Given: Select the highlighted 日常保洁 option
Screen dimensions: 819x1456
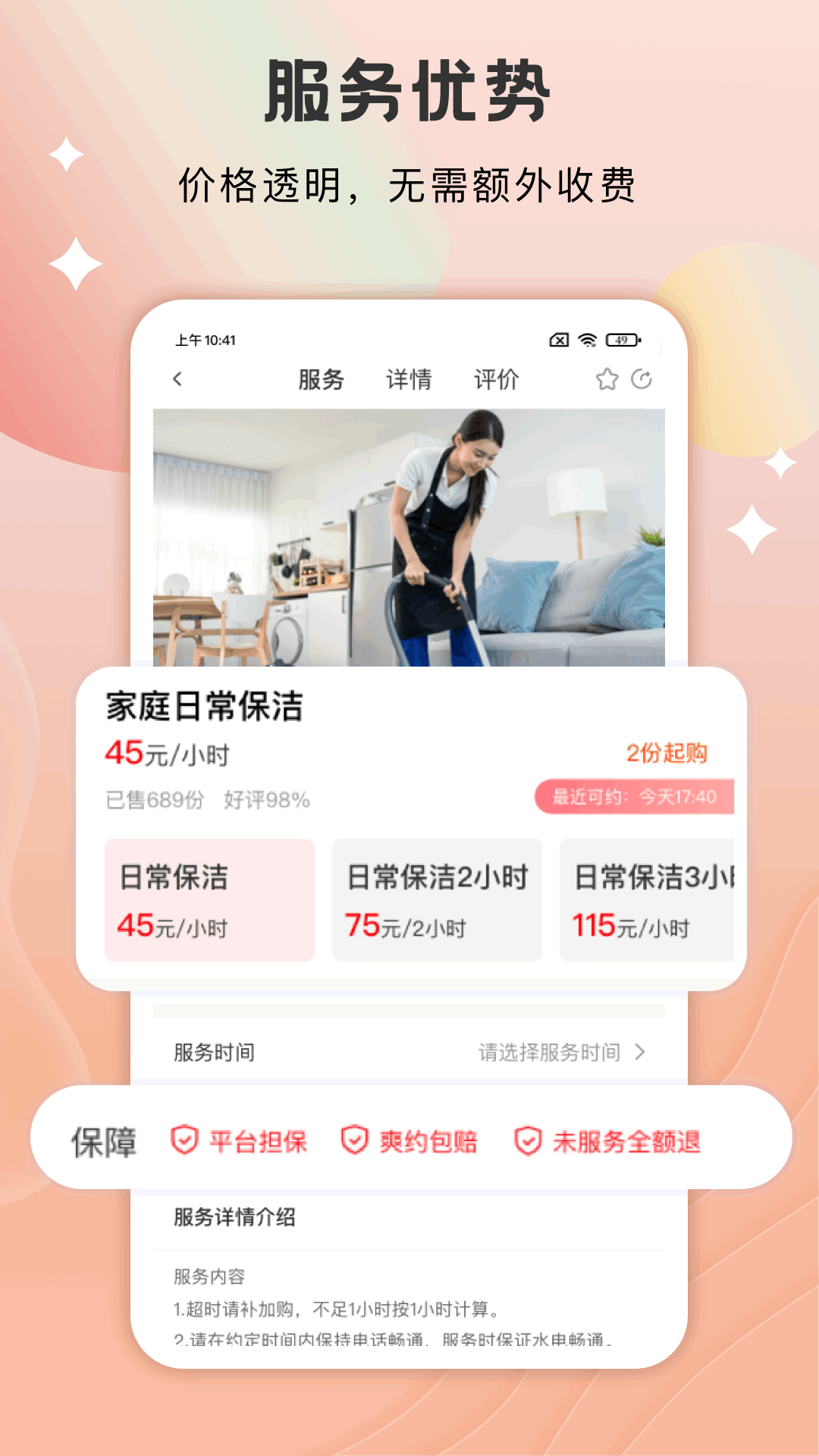Looking at the screenshot, I should (x=209, y=899).
